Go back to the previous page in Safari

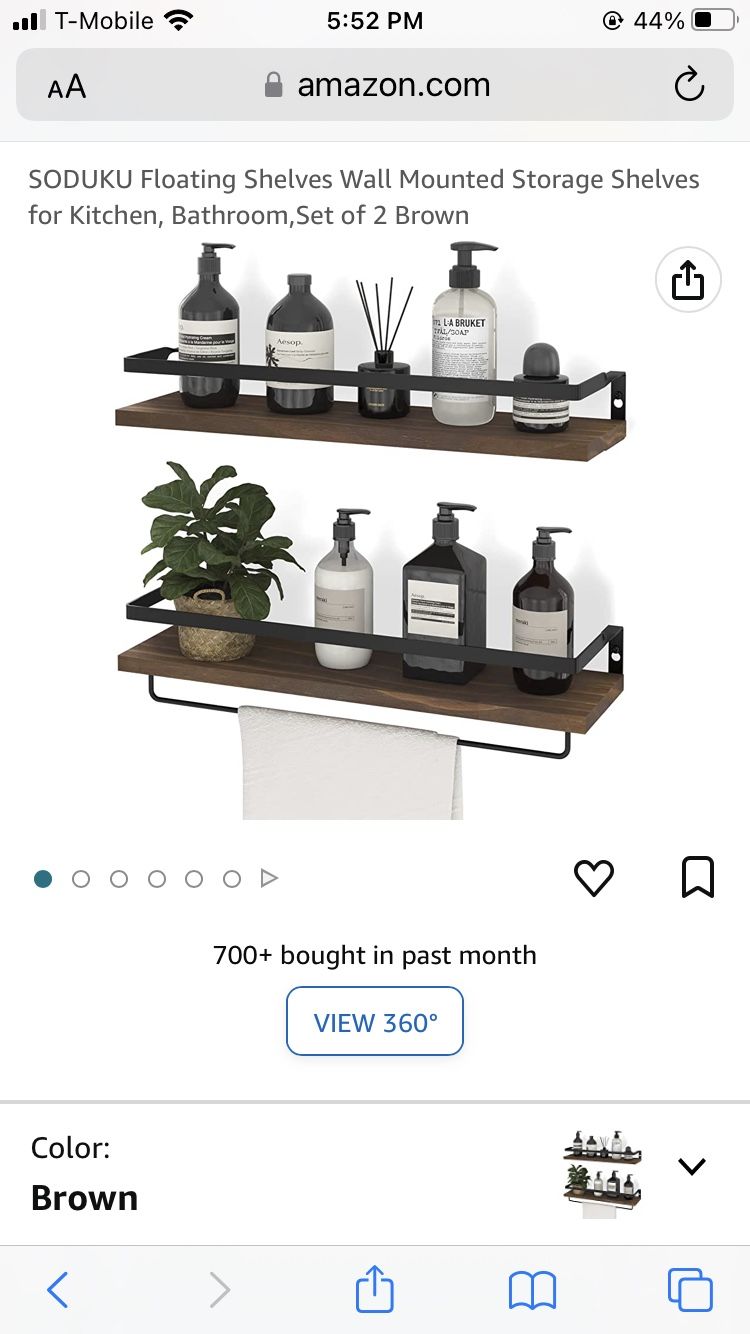coord(58,1290)
